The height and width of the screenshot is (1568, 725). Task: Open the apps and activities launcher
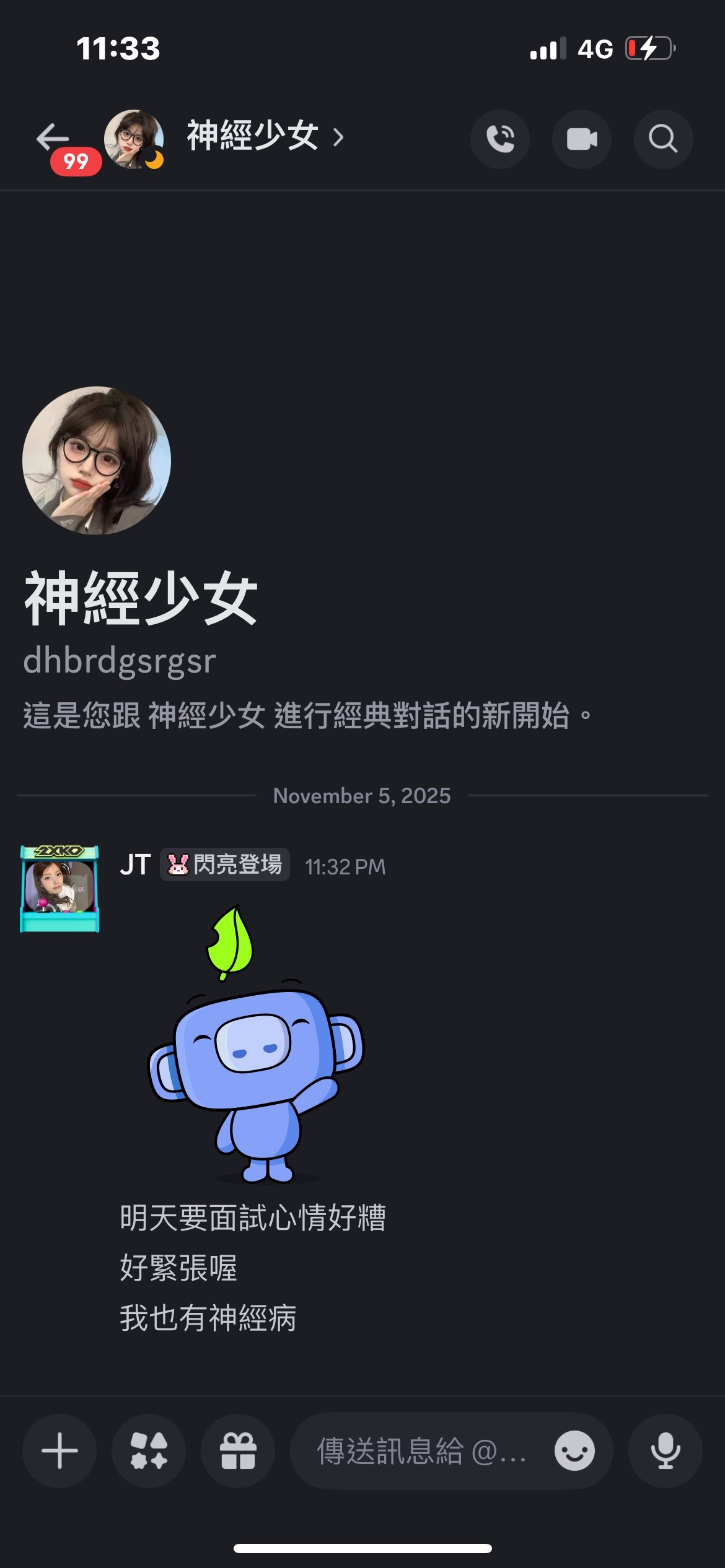tap(149, 1450)
